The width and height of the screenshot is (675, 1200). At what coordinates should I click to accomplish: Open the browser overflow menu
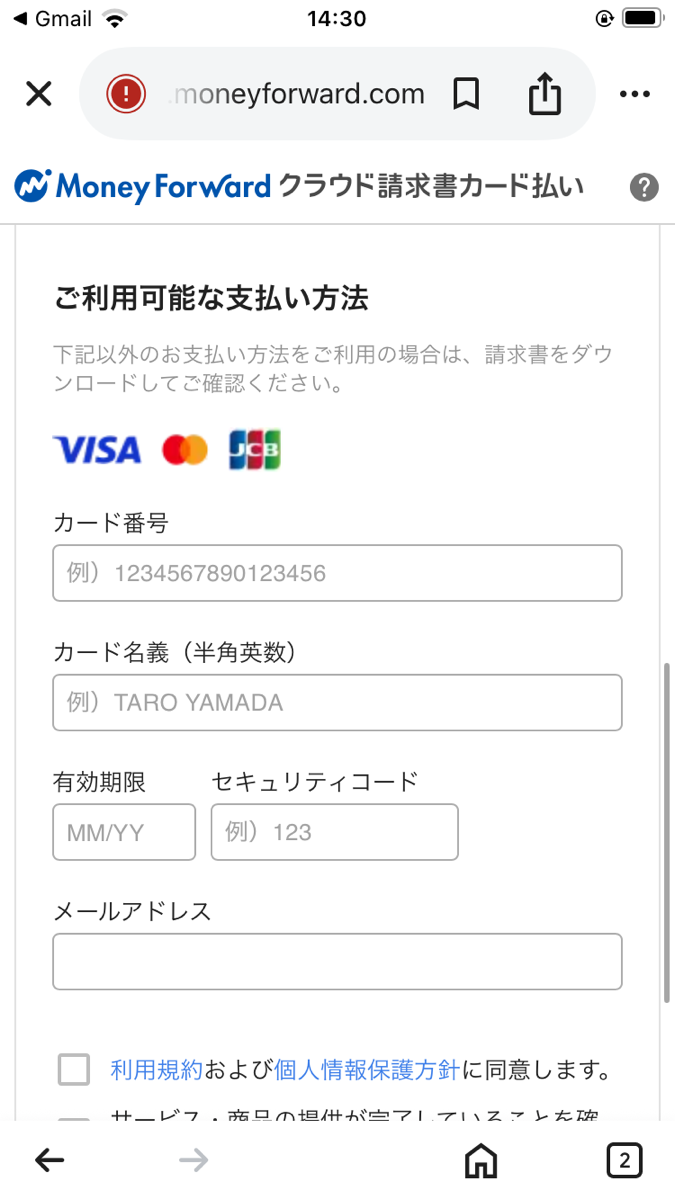point(635,95)
